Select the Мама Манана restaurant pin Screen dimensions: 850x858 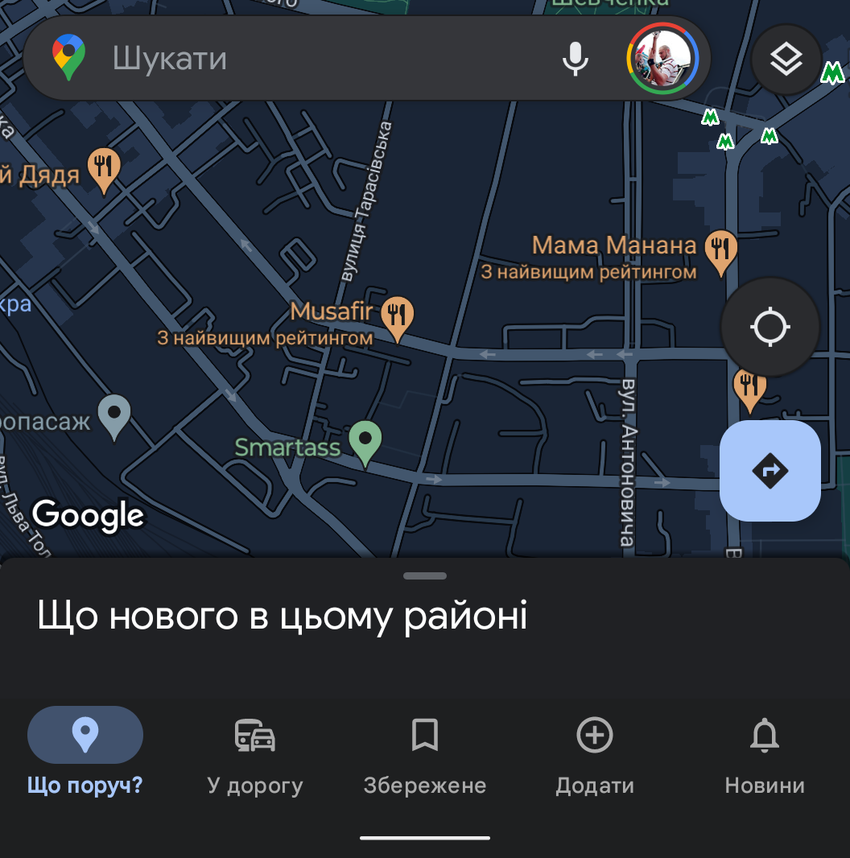click(x=720, y=250)
